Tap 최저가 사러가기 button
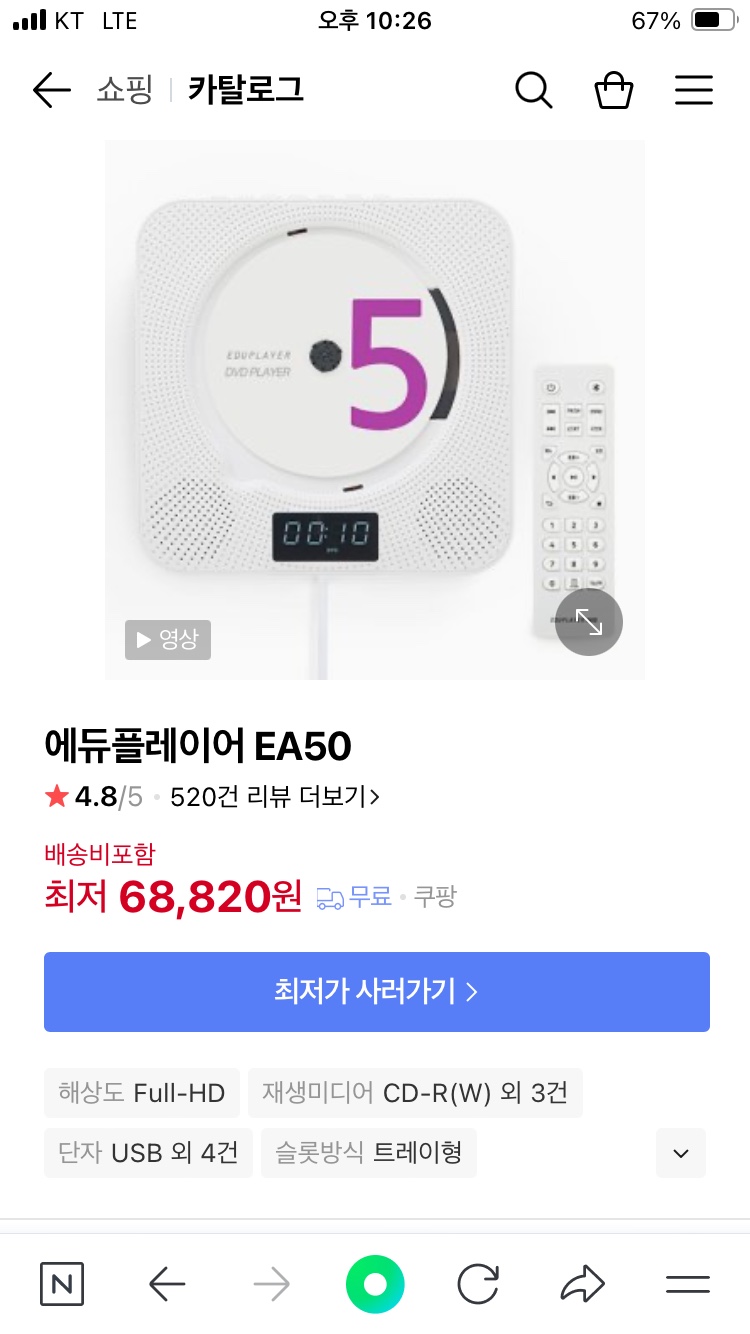This screenshot has height=1334, width=750. tap(376, 991)
